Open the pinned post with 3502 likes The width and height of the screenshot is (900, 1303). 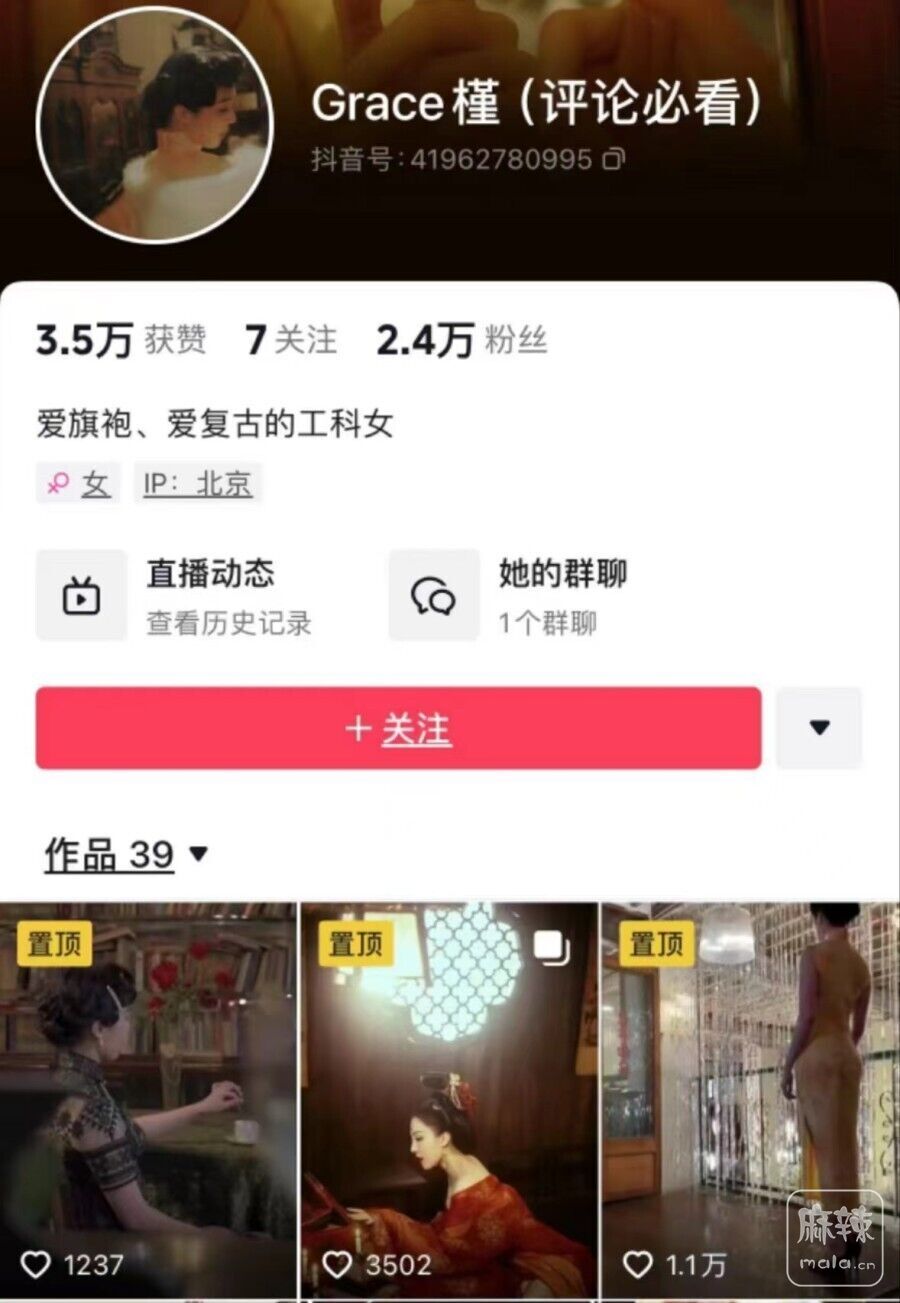click(448, 1100)
